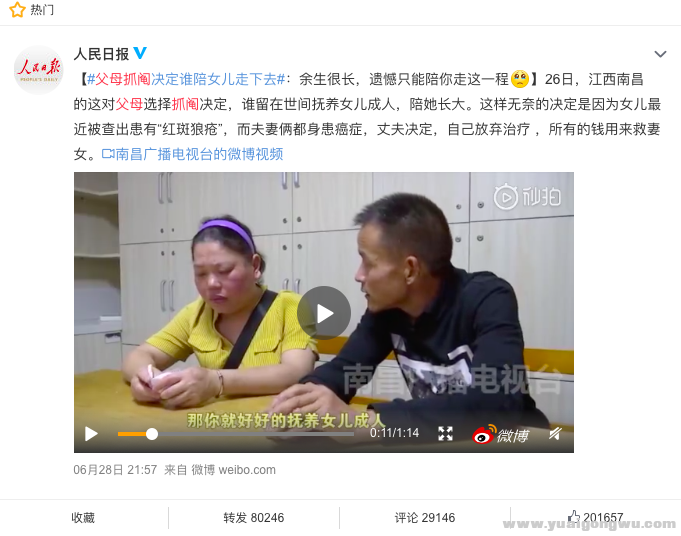Save post with 收藏

click(x=83, y=518)
